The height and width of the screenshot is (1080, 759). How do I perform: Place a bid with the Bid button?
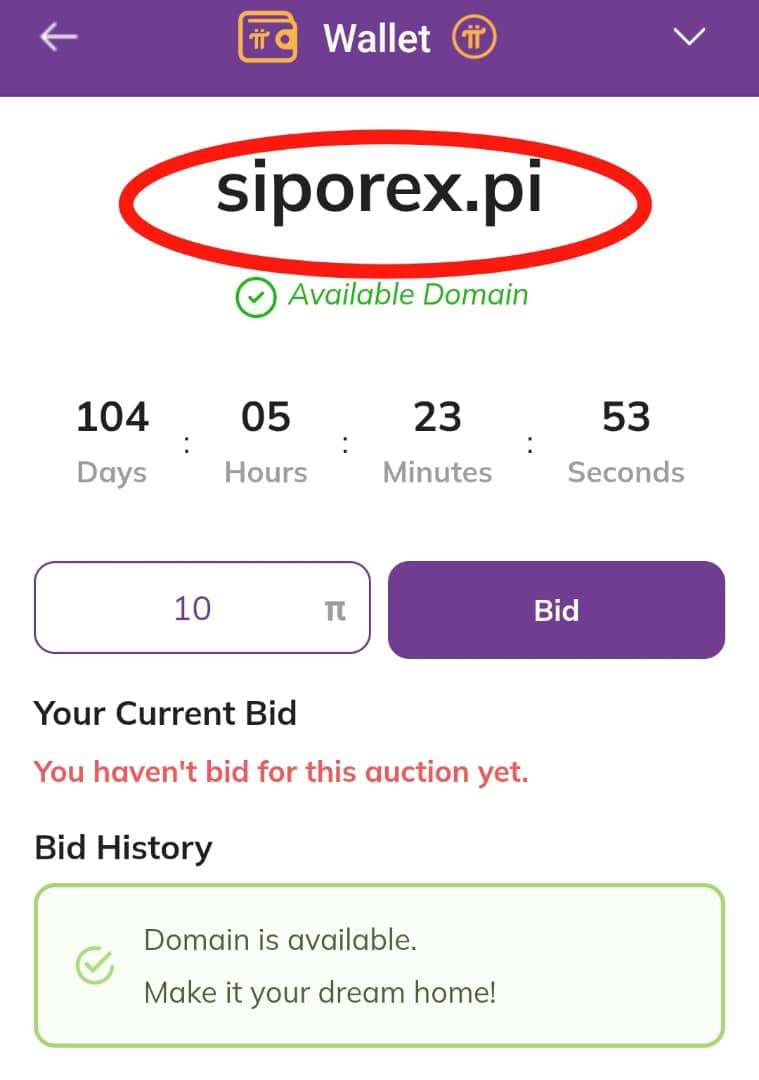point(556,610)
